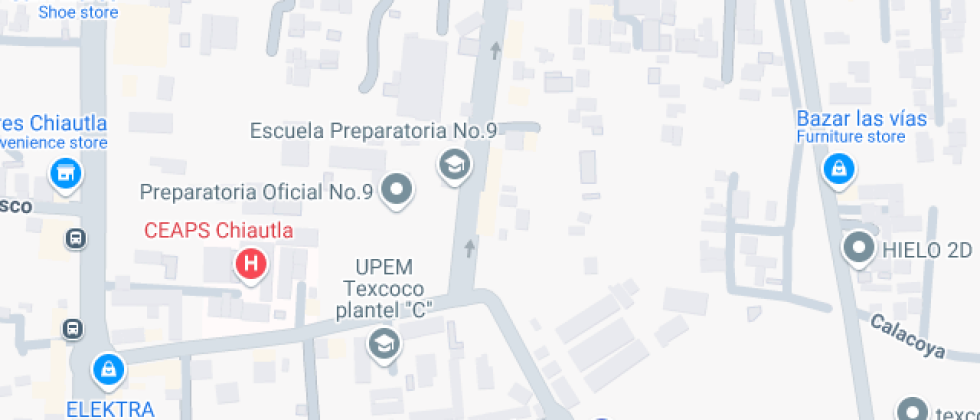Open the Bazar las vías furniture store marker
The height and width of the screenshot is (420, 980).
[838, 167]
